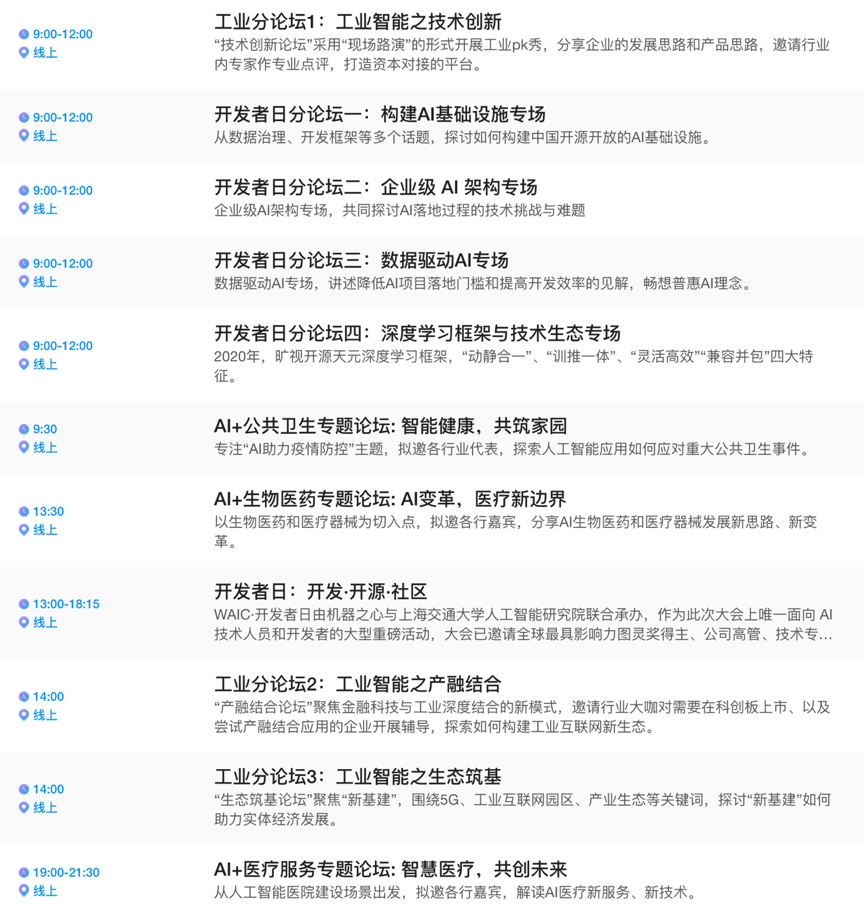
Task: Select 工业分论坛2：工业智能之产融结合
Action: [x=358, y=684]
